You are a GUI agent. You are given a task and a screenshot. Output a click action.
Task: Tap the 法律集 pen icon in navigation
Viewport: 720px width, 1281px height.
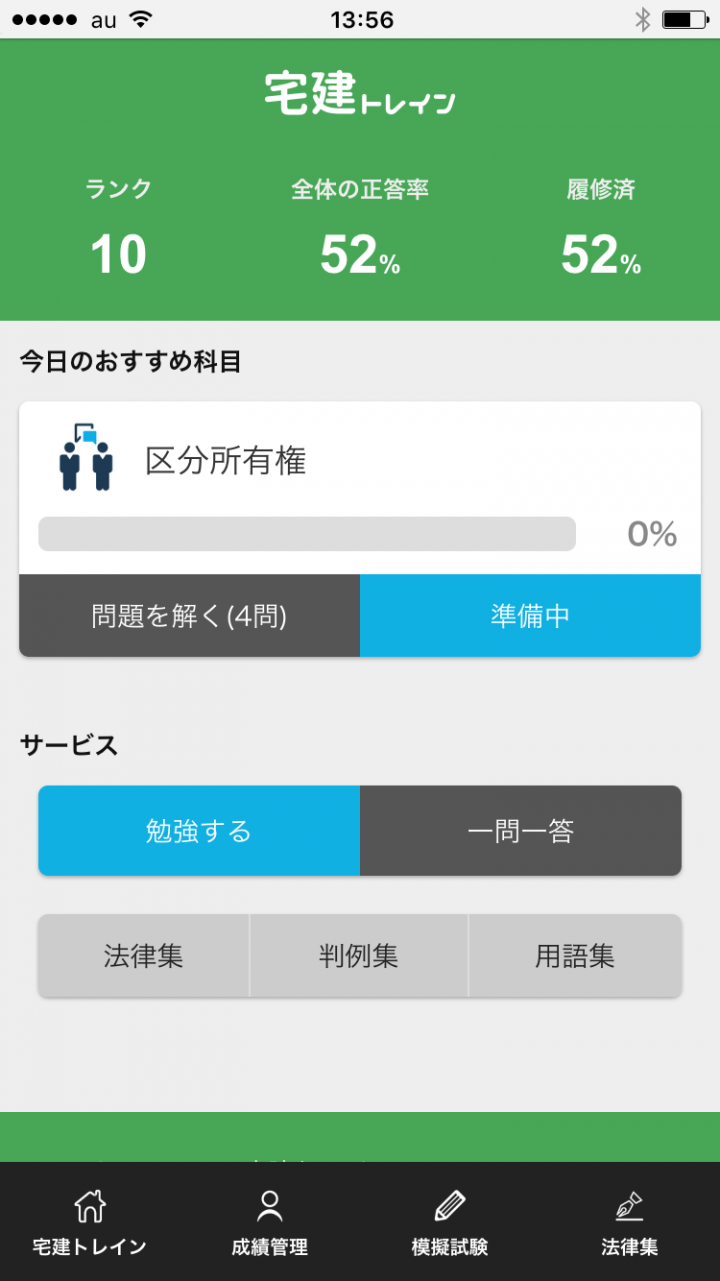click(628, 1207)
